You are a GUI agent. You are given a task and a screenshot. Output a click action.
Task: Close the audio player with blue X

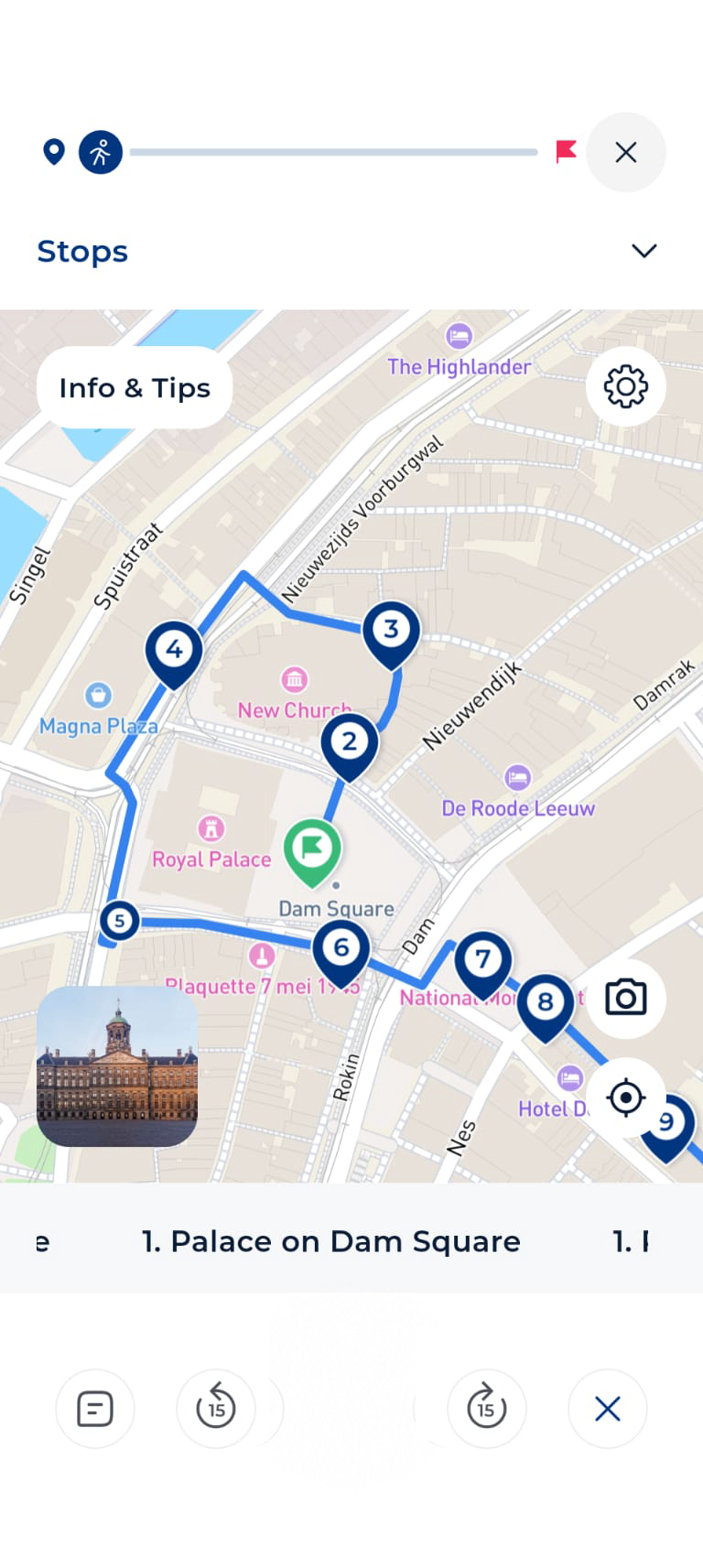pyautogui.click(x=608, y=1409)
